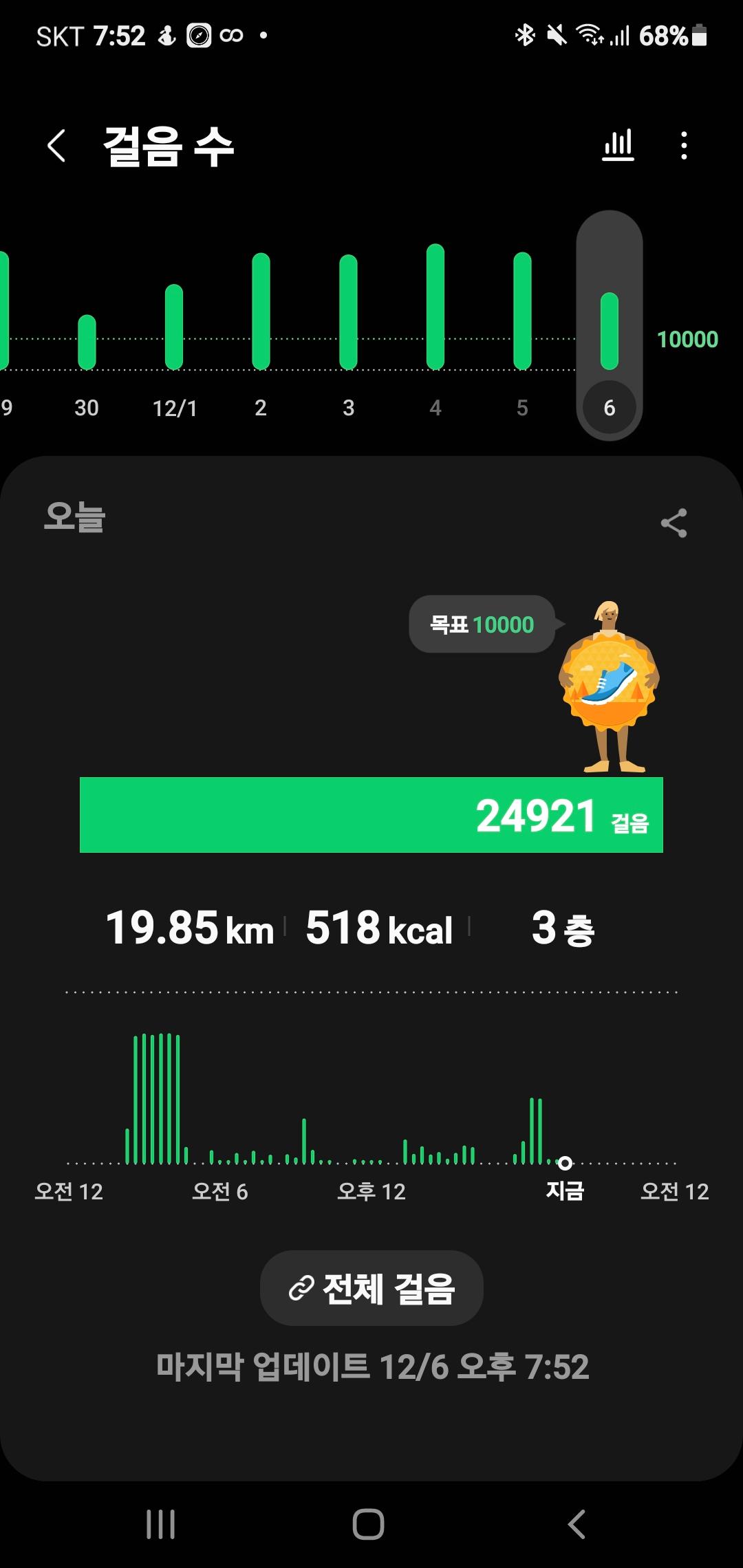Open recent apps from the navigation bar

point(161,1525)
